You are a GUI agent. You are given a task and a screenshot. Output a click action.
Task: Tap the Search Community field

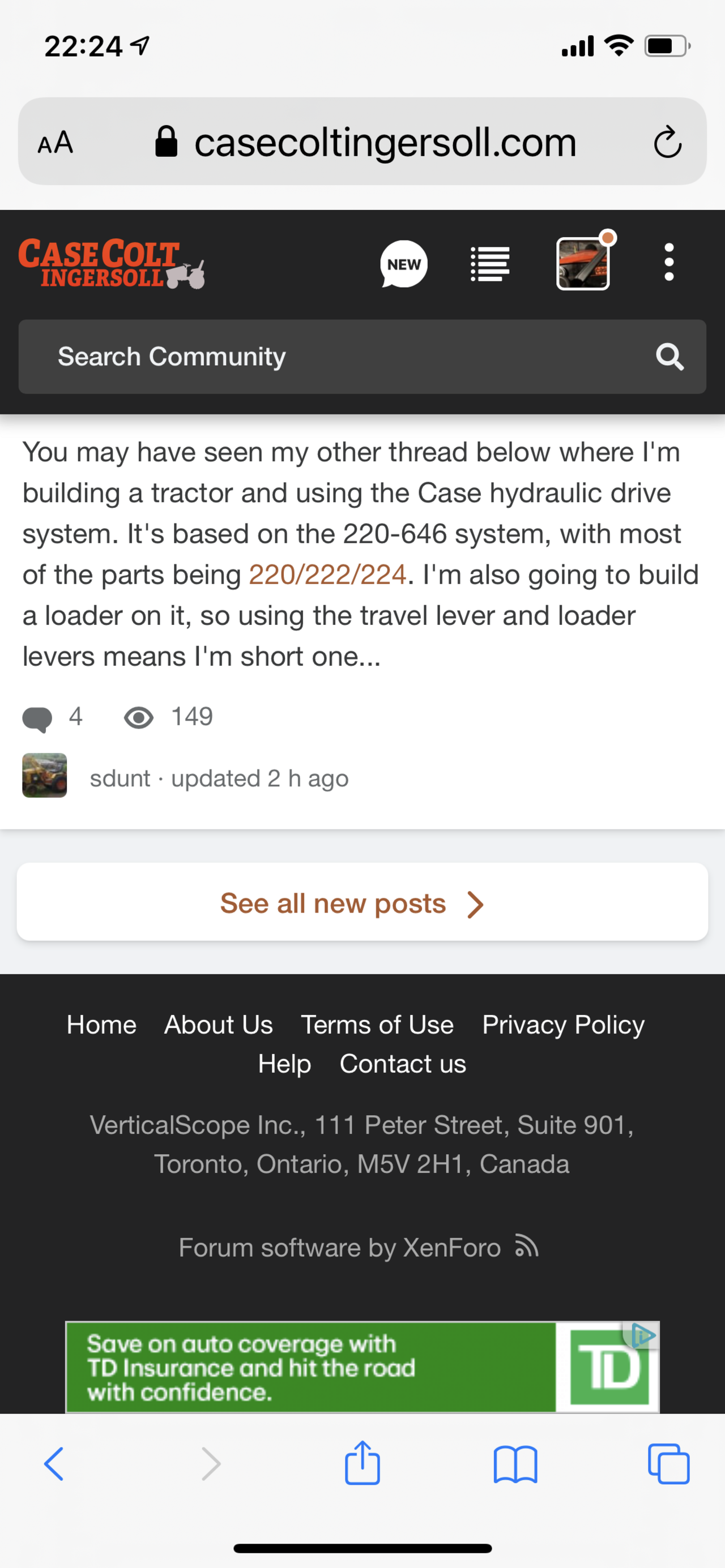tap(329, 357)
